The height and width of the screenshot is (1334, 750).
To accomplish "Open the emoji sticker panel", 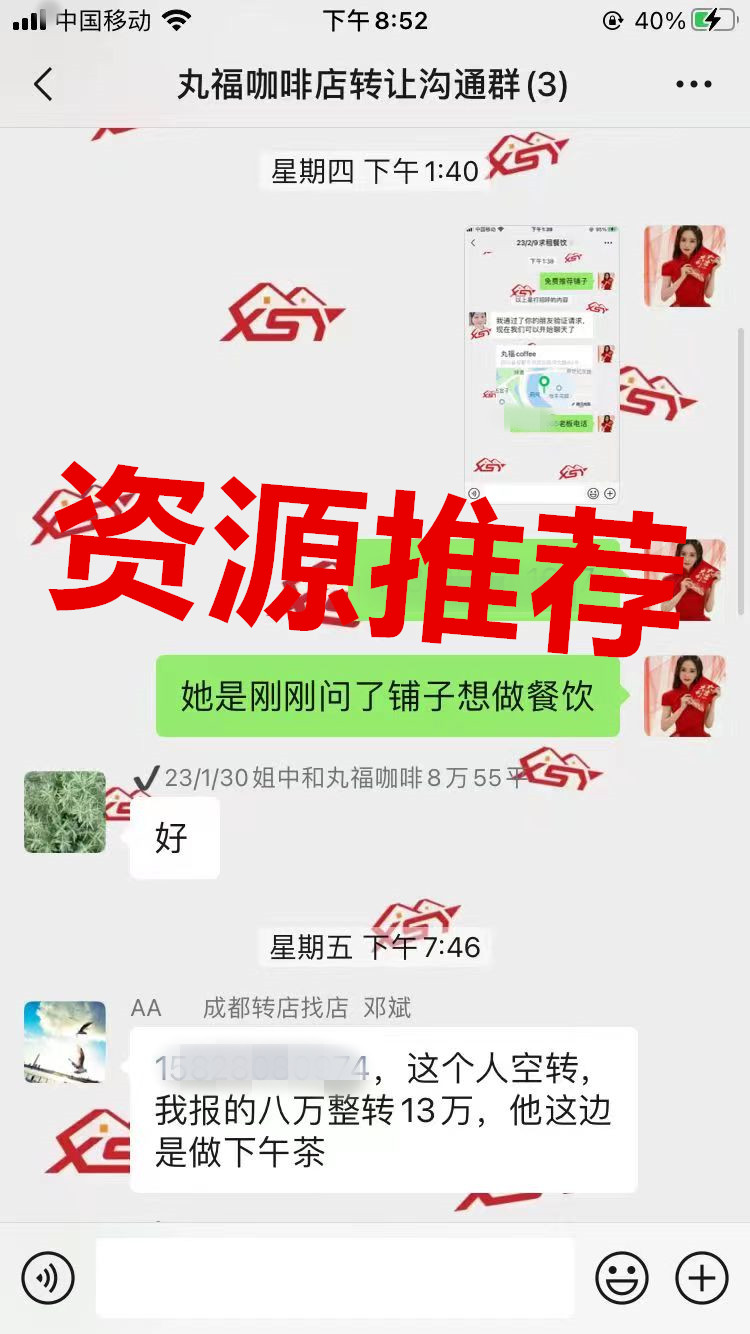I will pyautogui.click(x=621, y=1277).
